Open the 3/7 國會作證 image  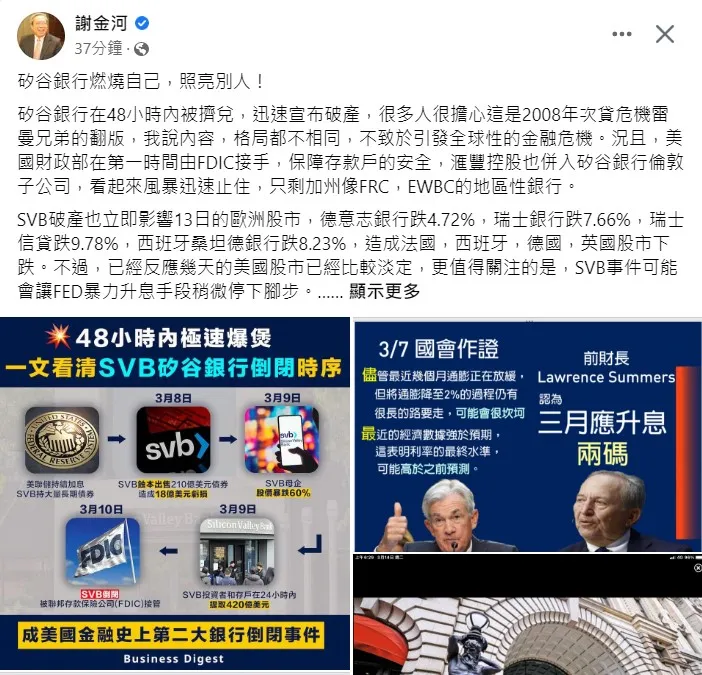point(527,436)
